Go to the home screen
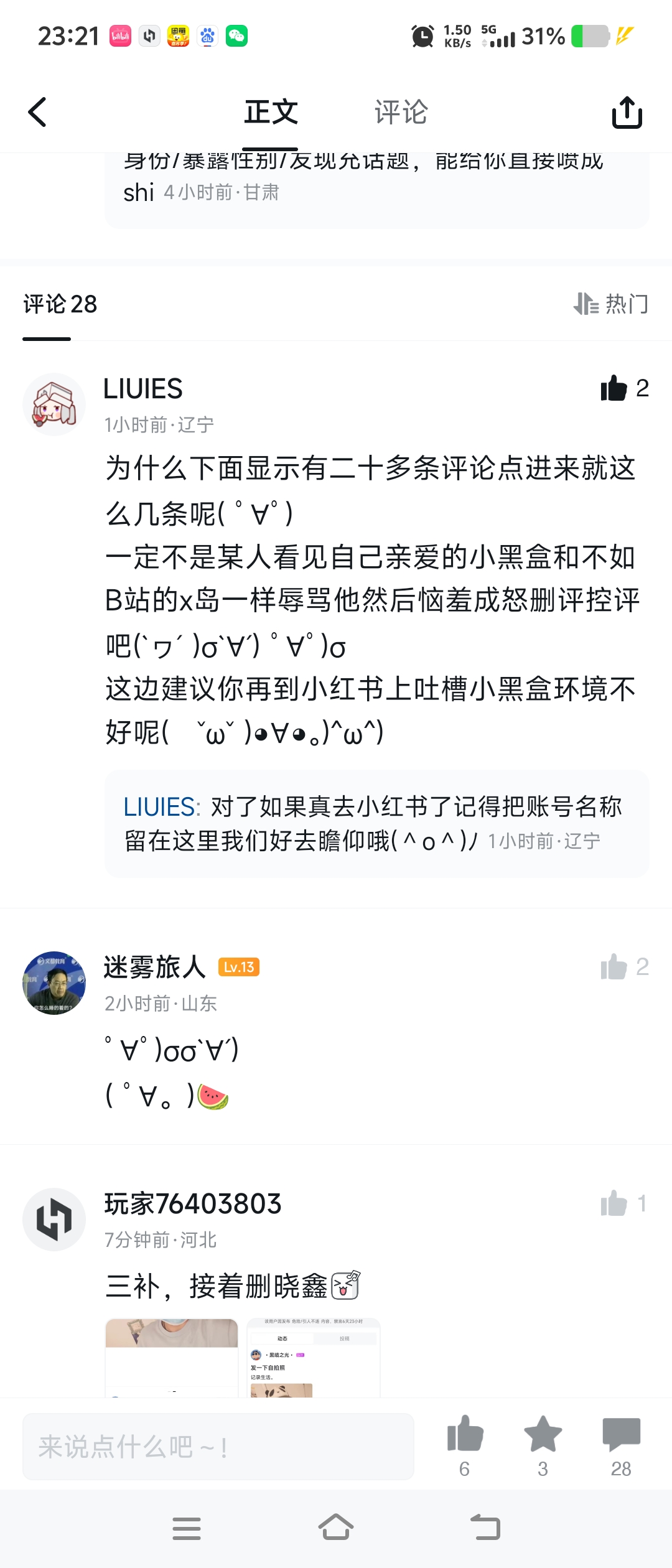 [x=336, y=1528]
